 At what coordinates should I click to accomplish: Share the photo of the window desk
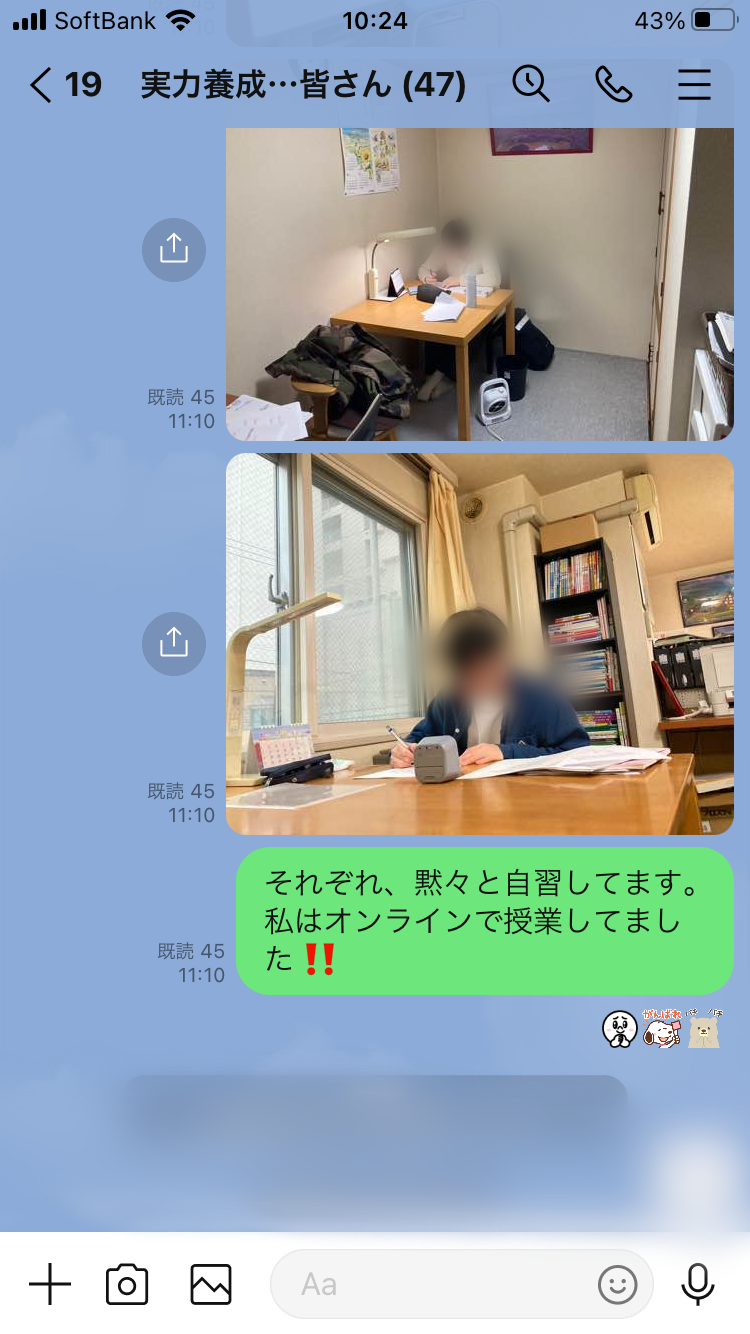click(x=173, y=643)
